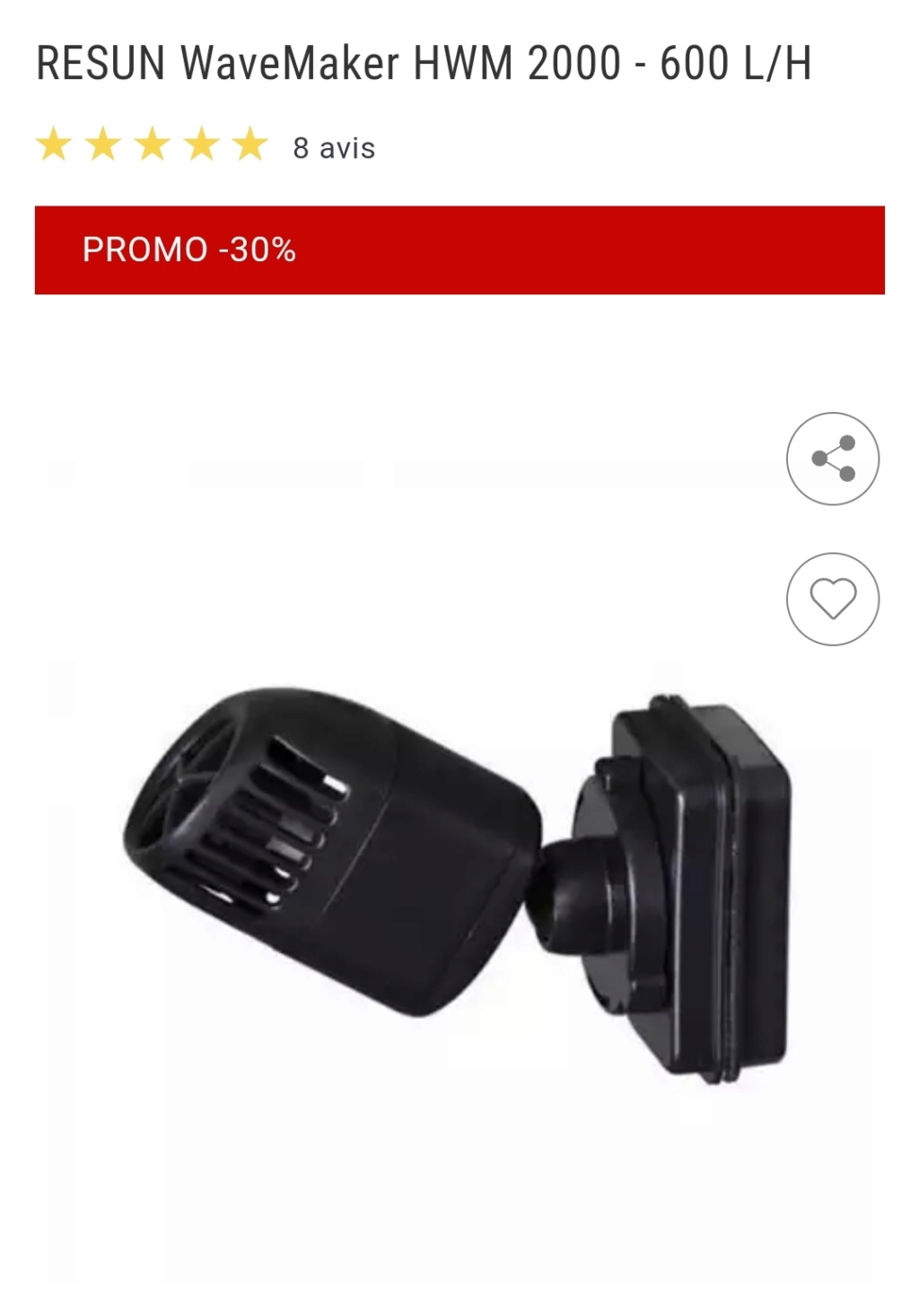Open the 8 avis reviews

click(334, 147)
